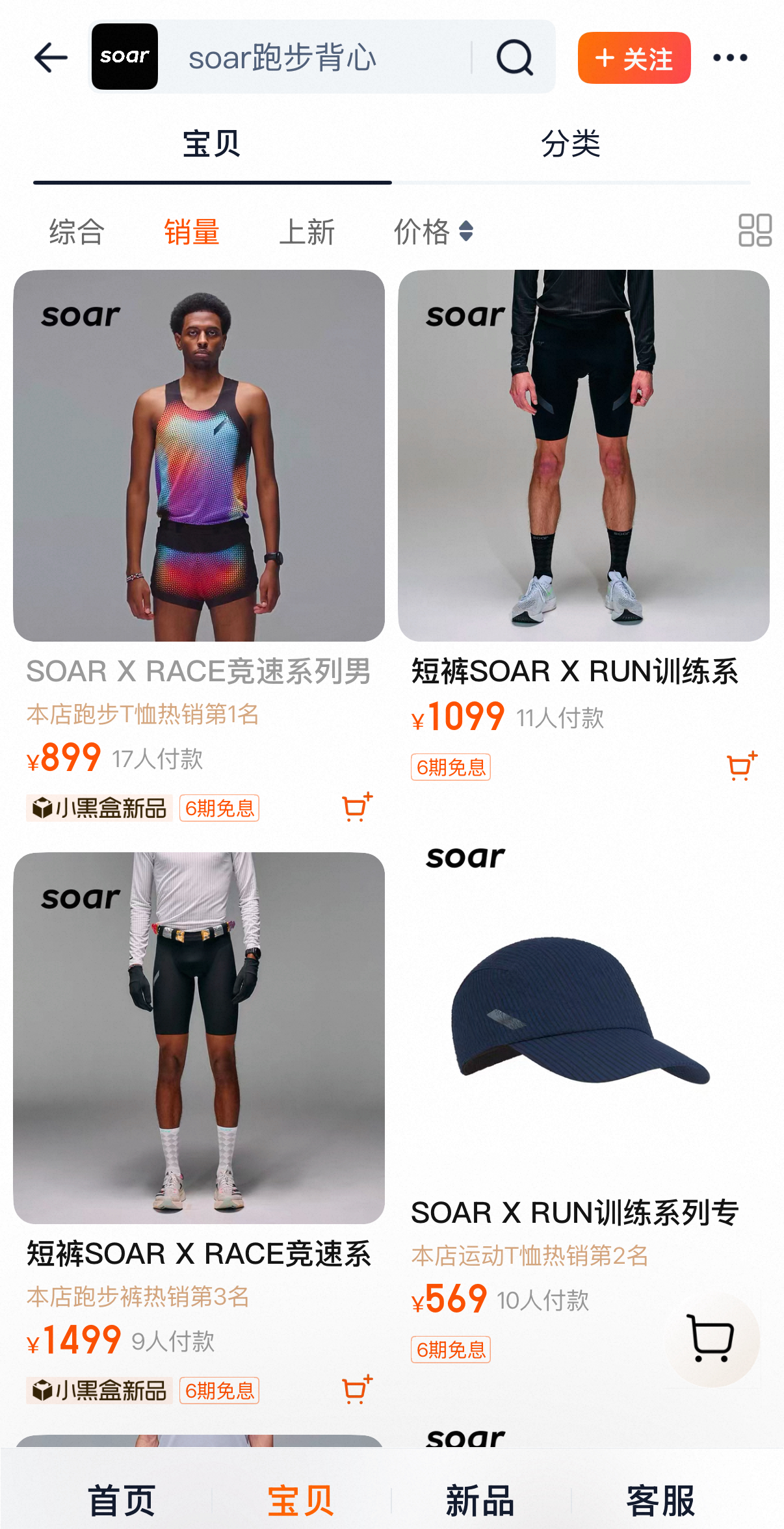784x1529 pixels.
Task: Go to the 首页 bottom tab
Action: click(122, 1500)
